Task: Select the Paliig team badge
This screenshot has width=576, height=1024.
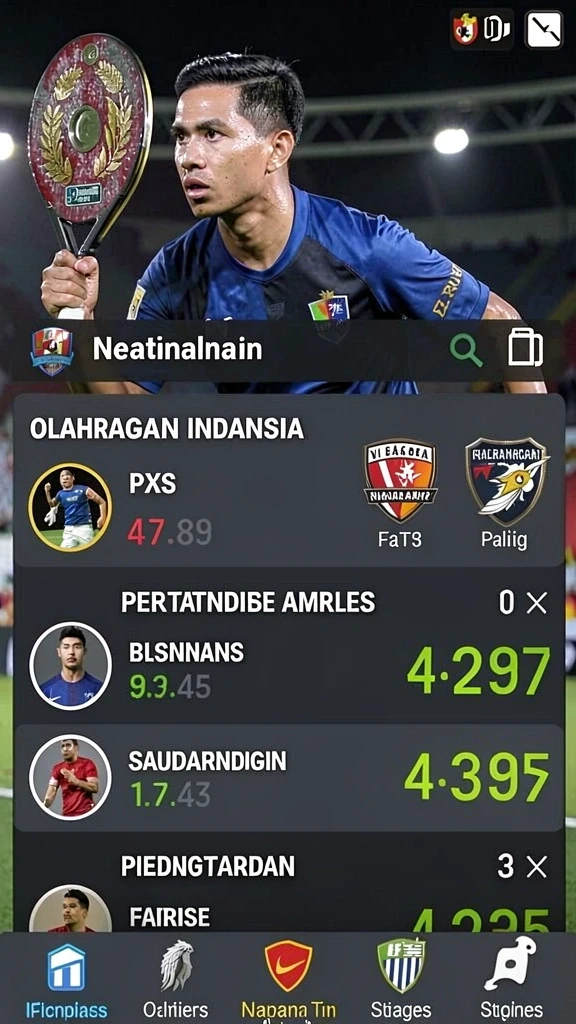Action: point(507,494)
